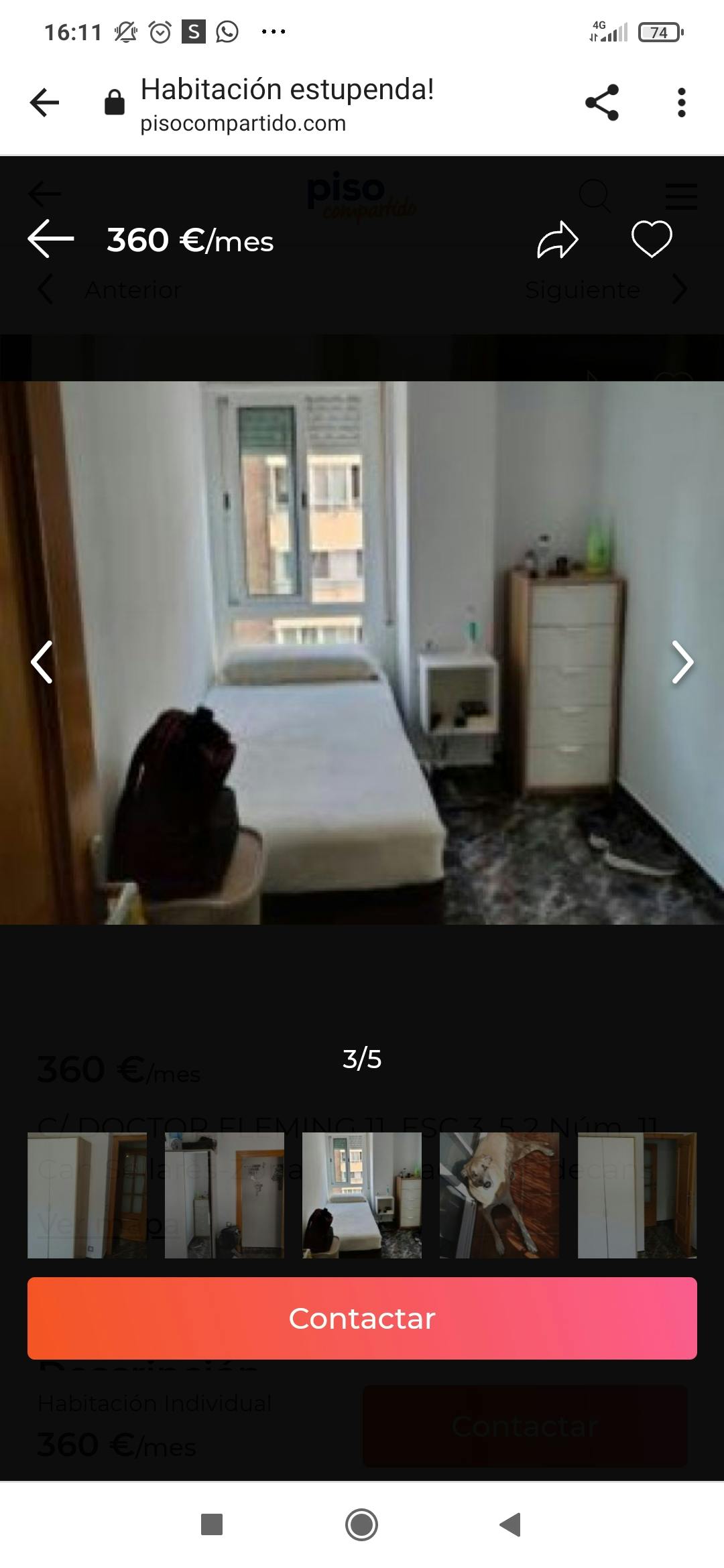Screen dimensions: 724x1568
Task: Favorite the listing with the heart icon
Action: click(x=651, y=239)
